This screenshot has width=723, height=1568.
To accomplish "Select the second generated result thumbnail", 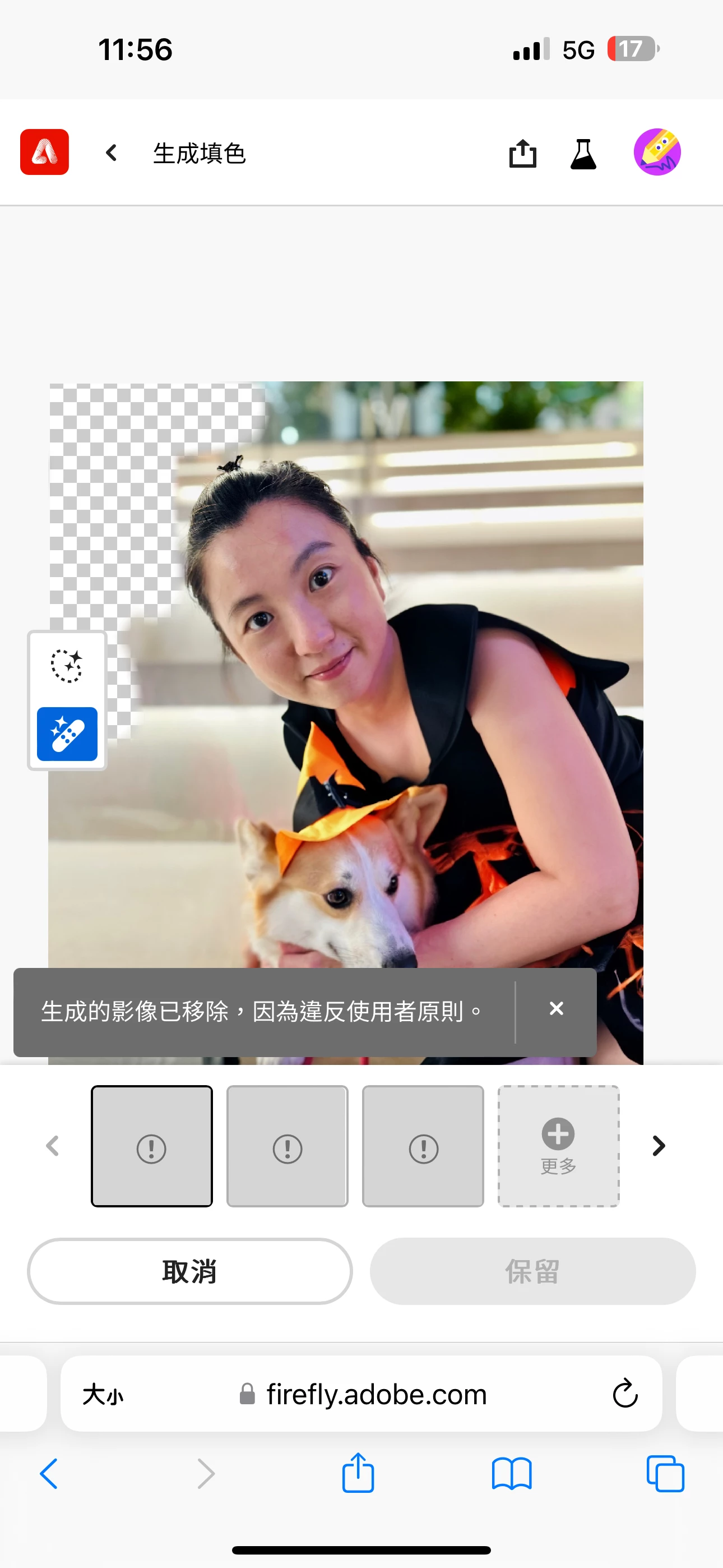I will (x=288, y=1146).
